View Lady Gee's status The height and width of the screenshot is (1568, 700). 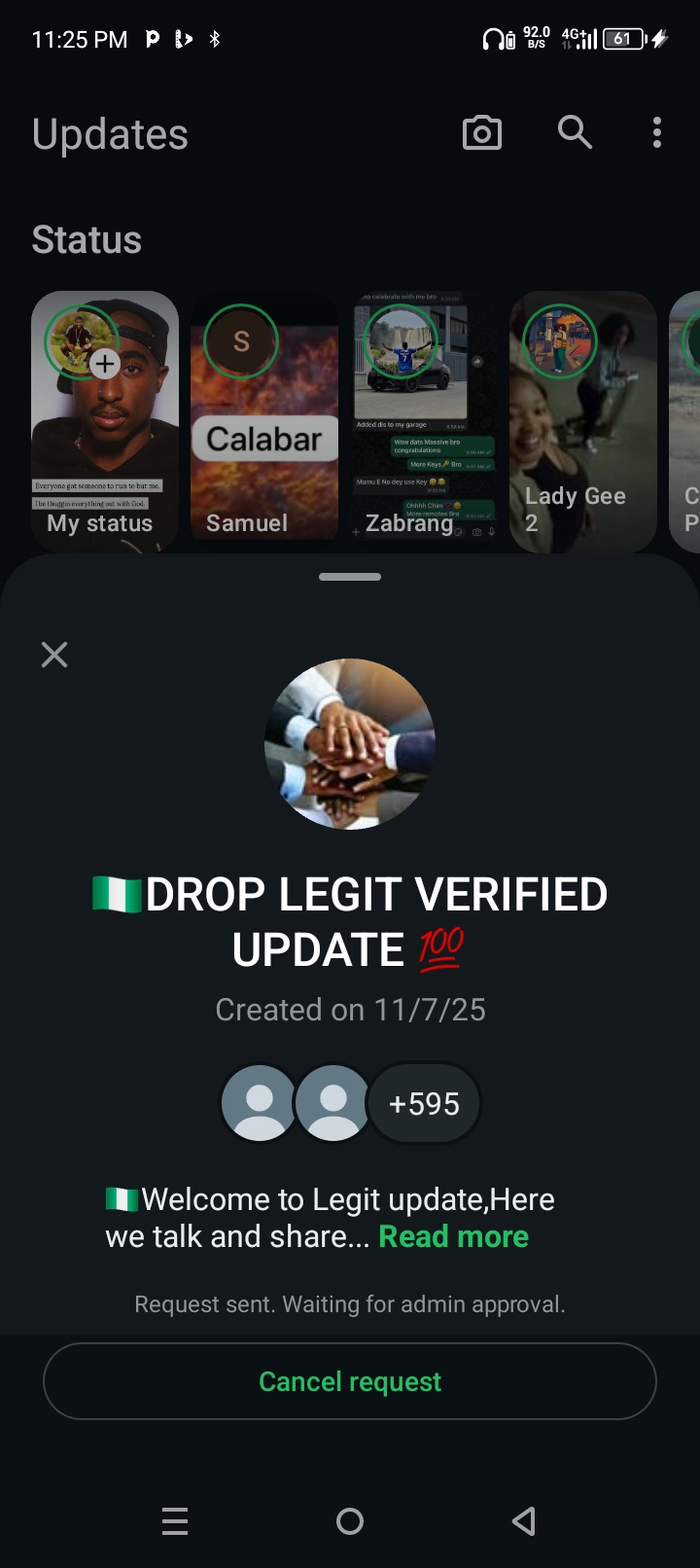pos(583,421)
